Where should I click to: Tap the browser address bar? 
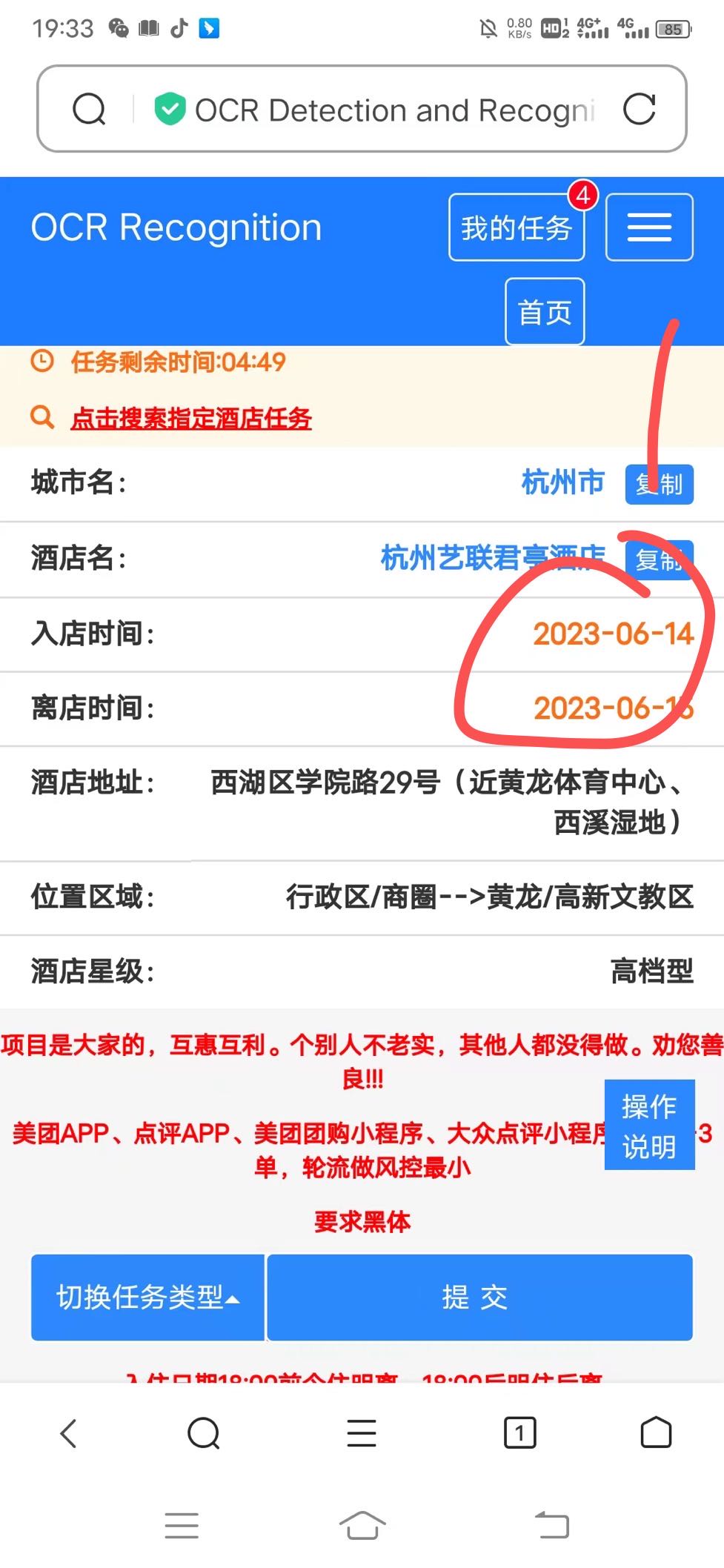(x=393, y=110)
